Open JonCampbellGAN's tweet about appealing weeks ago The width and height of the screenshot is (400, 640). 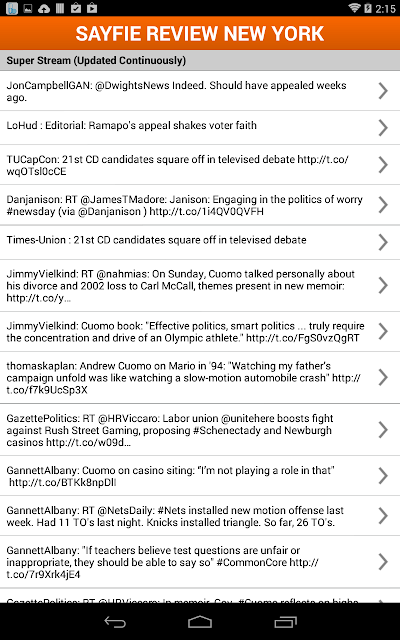coord(200,91)
